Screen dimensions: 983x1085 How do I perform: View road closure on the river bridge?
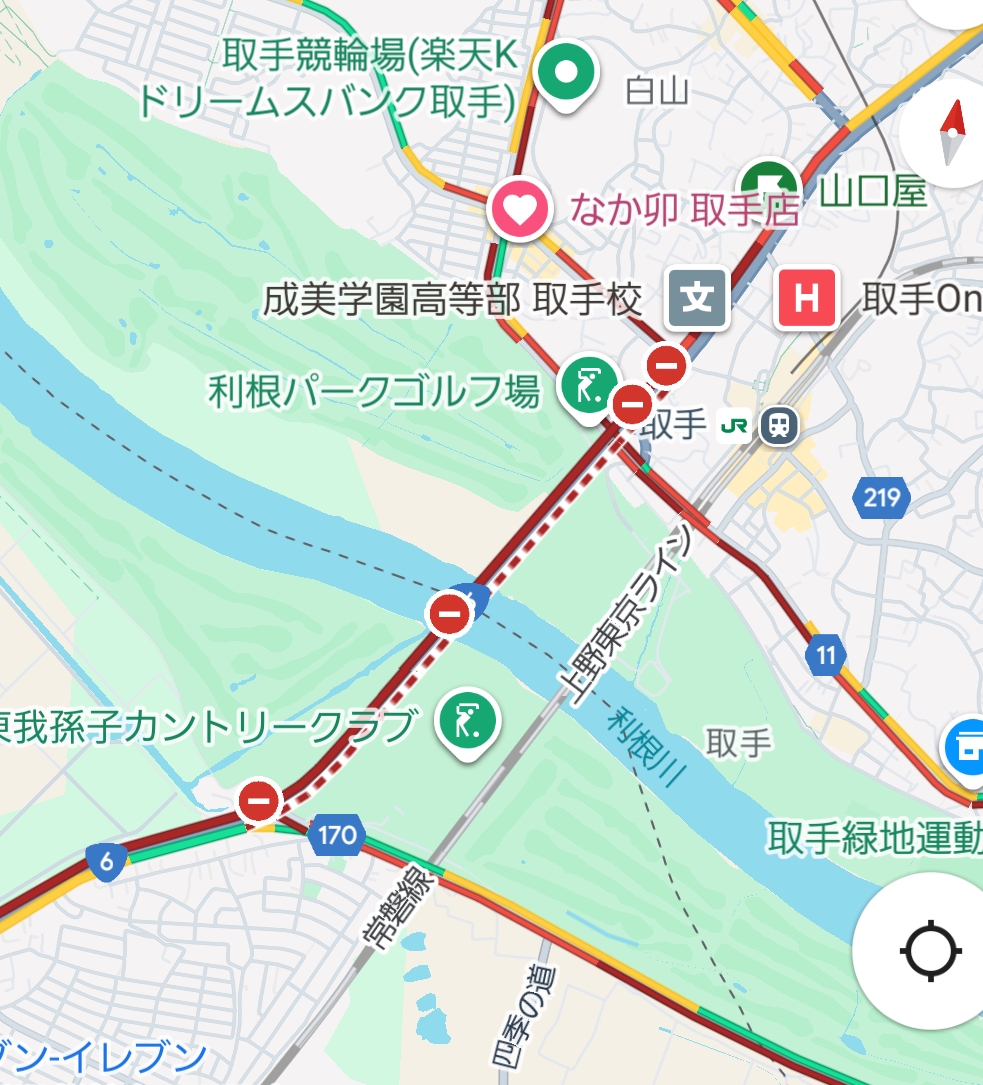pyautogui.click(x=449, y=614)
